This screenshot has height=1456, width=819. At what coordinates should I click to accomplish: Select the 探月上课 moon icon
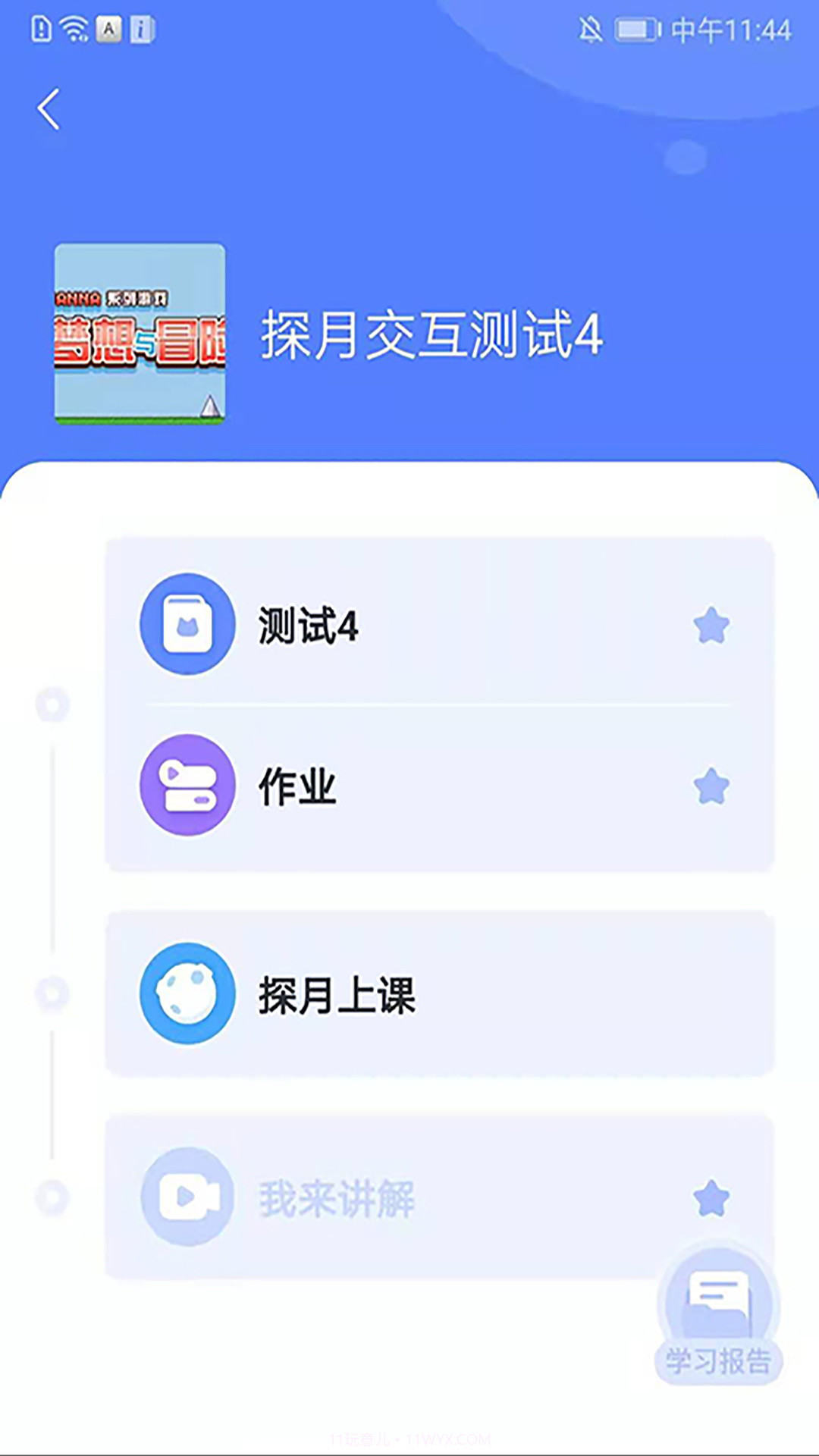[x=186, y=994]
